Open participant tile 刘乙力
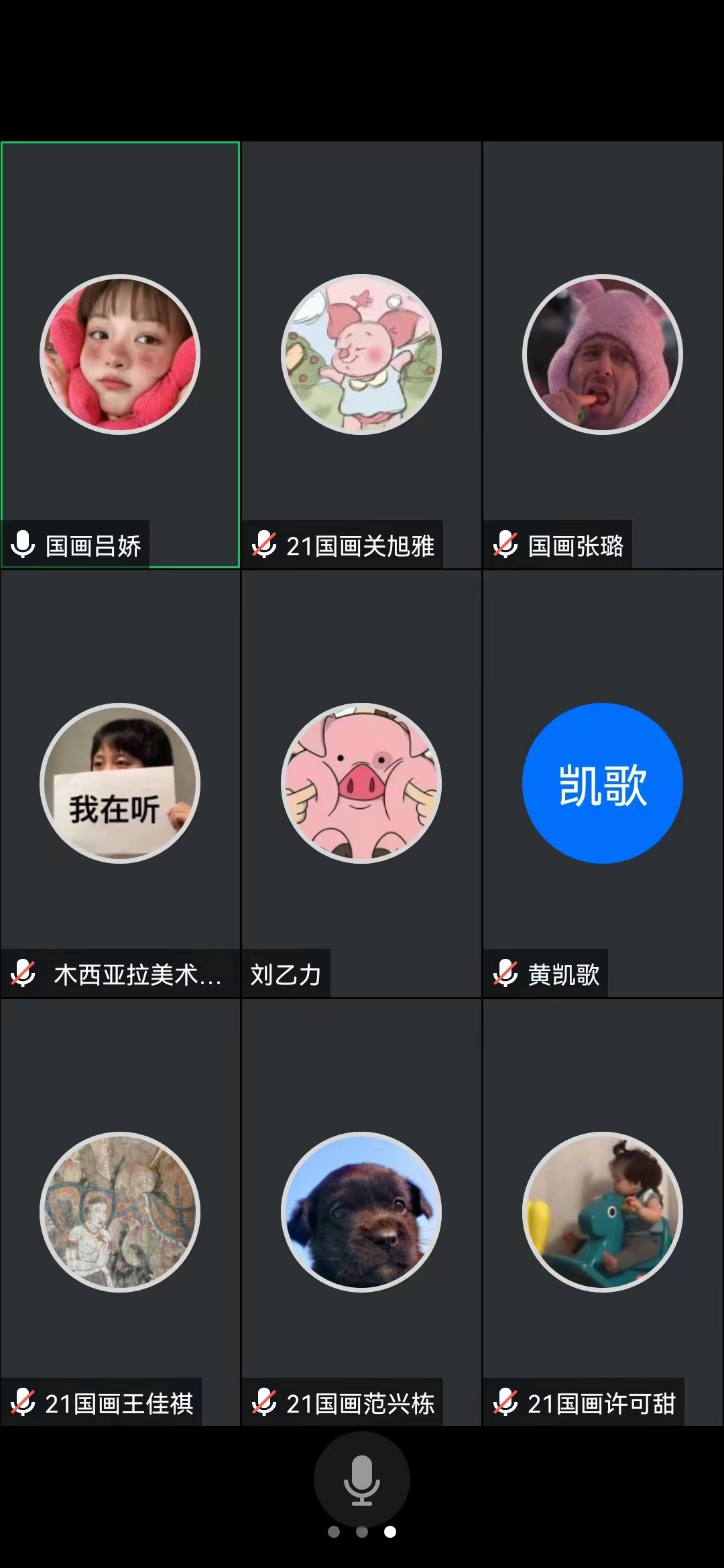724x1568 pixels. [361, 783]
